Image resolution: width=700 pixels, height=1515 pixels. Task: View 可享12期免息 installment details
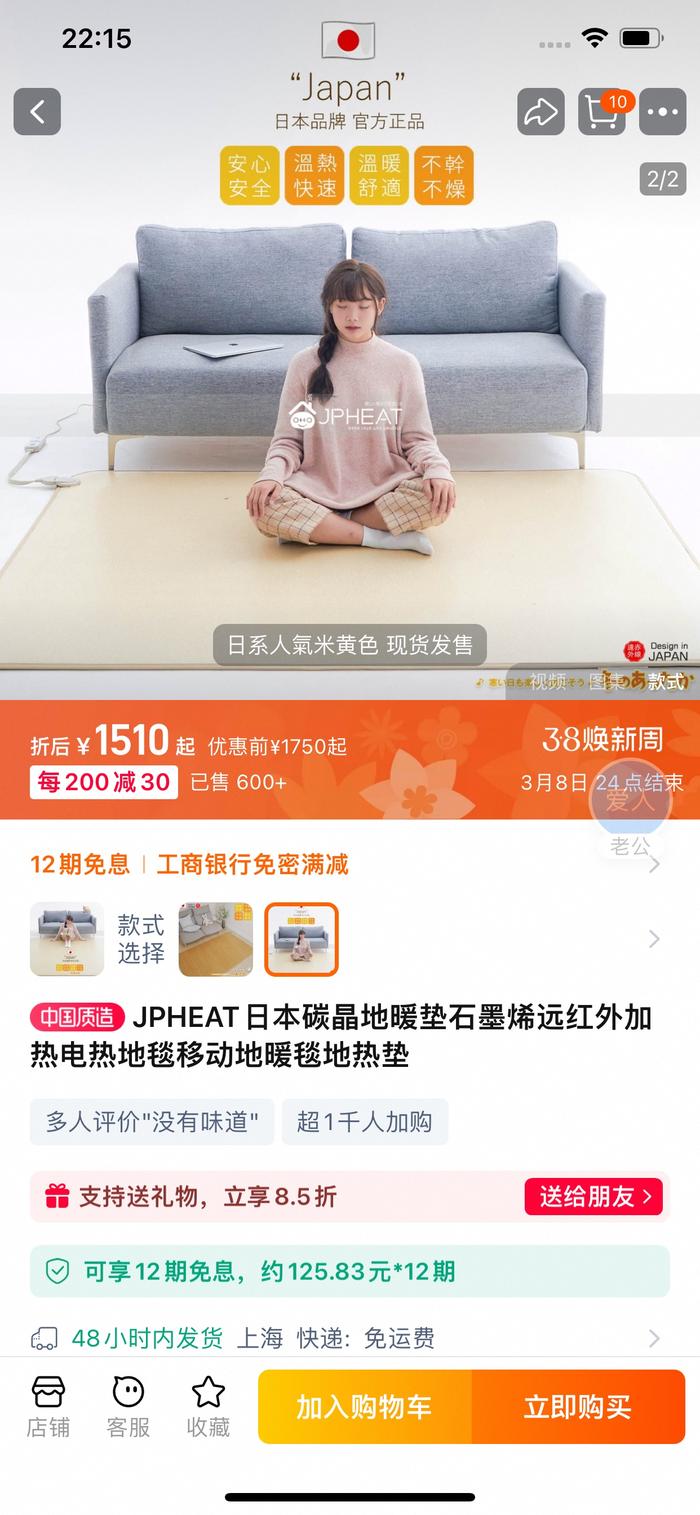(349, 1271)
